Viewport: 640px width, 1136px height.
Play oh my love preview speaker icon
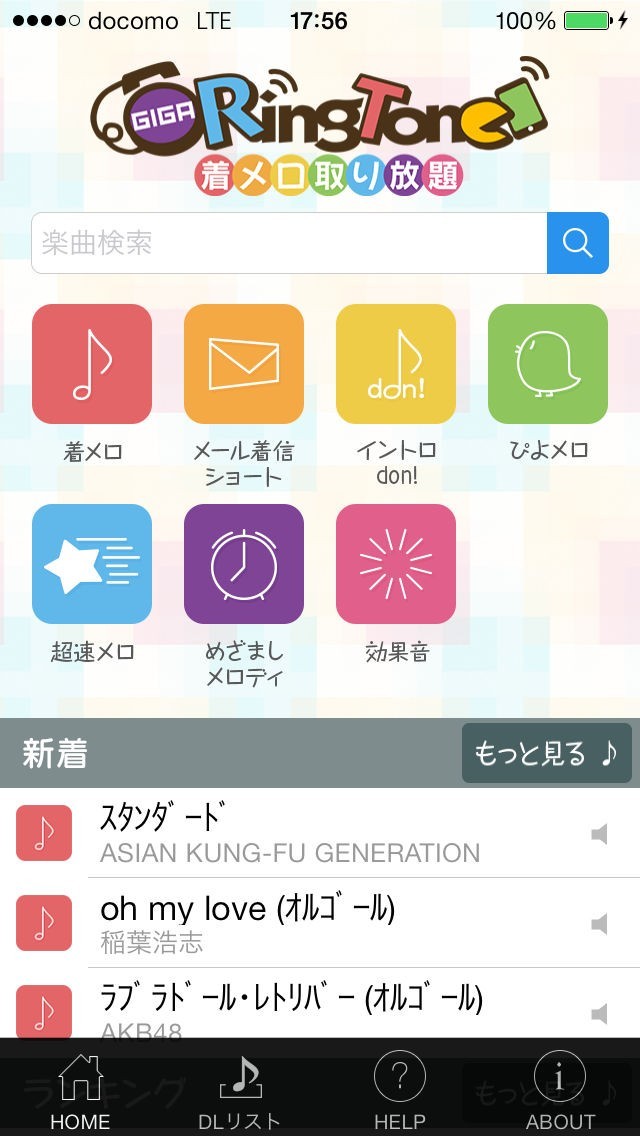click(600, 924)
